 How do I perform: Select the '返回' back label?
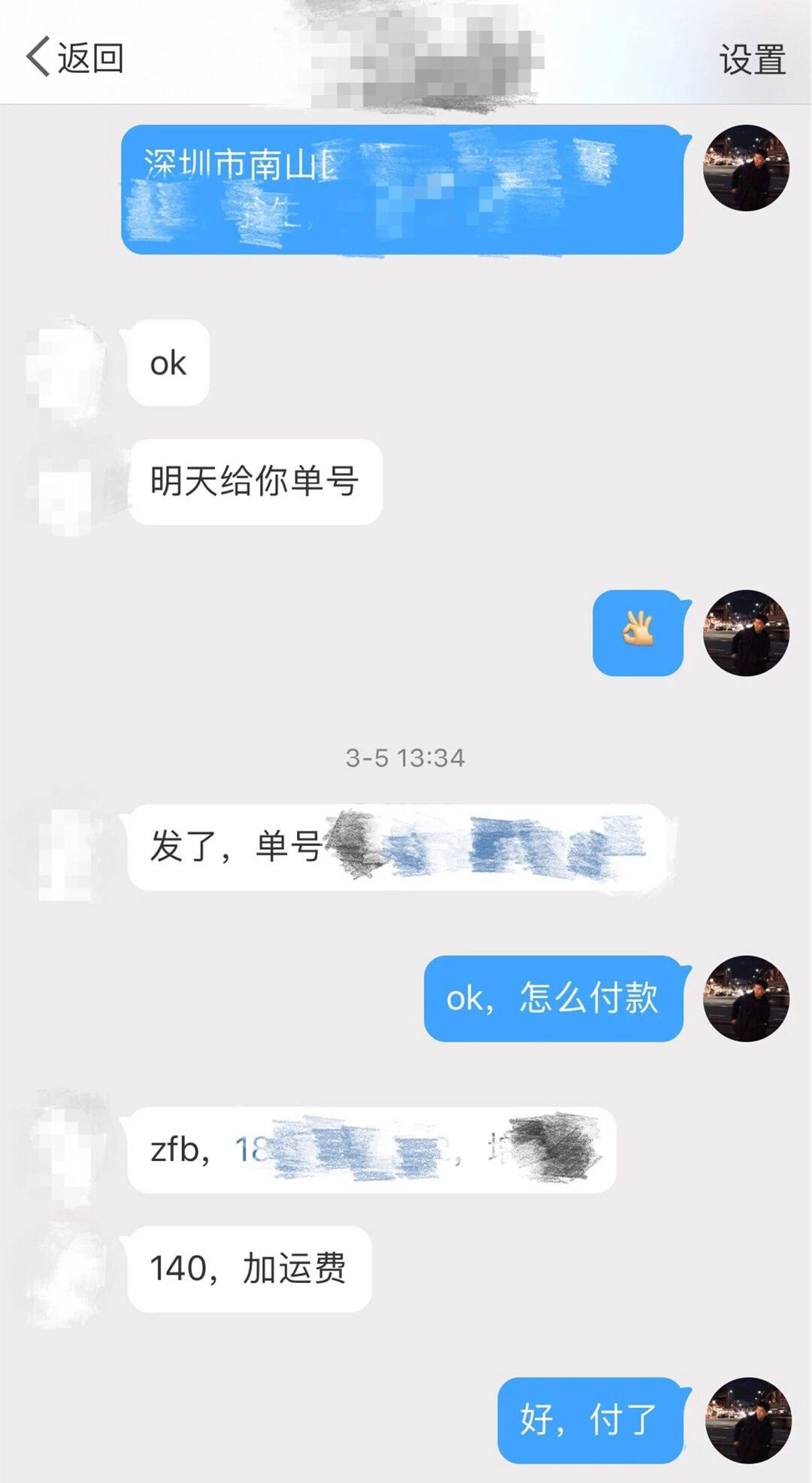point(90,56)
